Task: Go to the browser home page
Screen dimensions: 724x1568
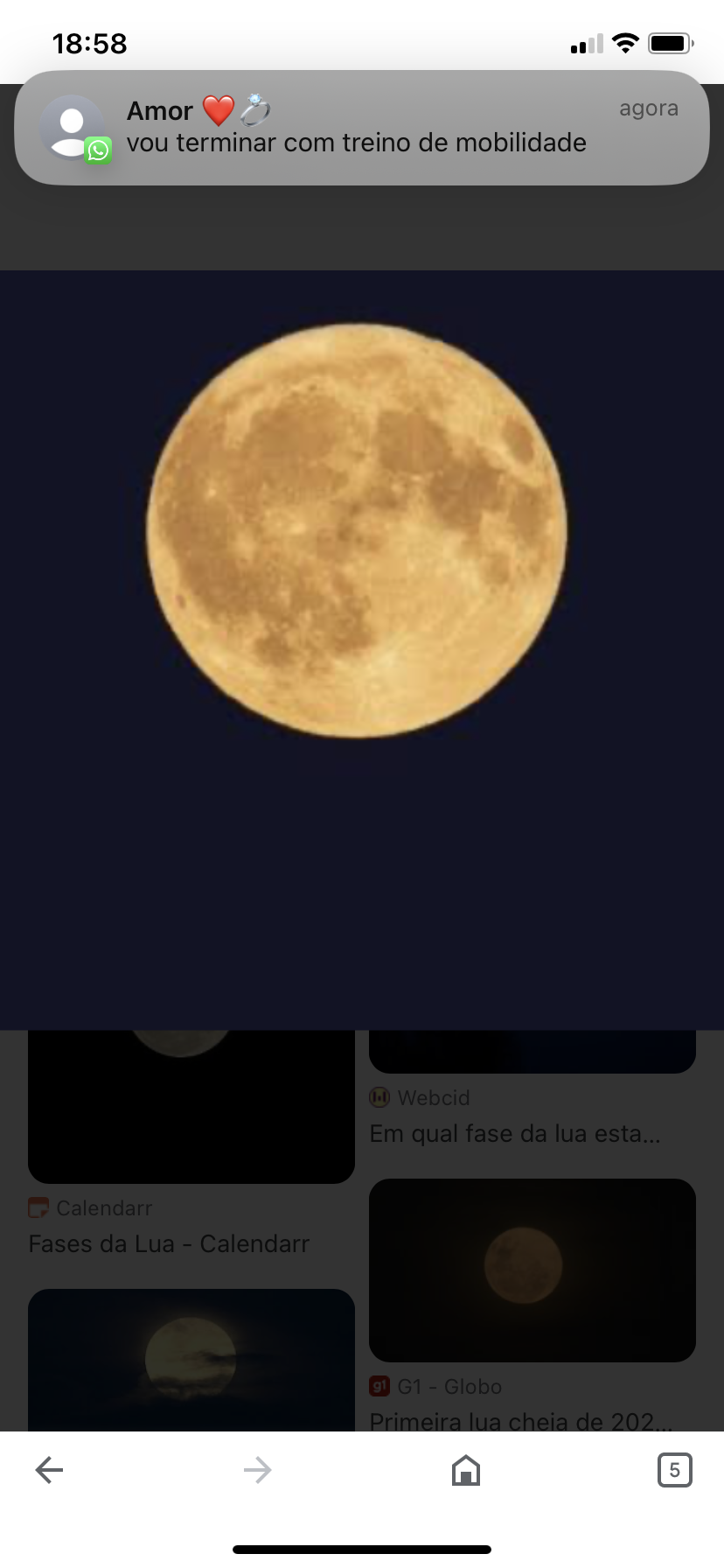Action: pos(466,1470)
